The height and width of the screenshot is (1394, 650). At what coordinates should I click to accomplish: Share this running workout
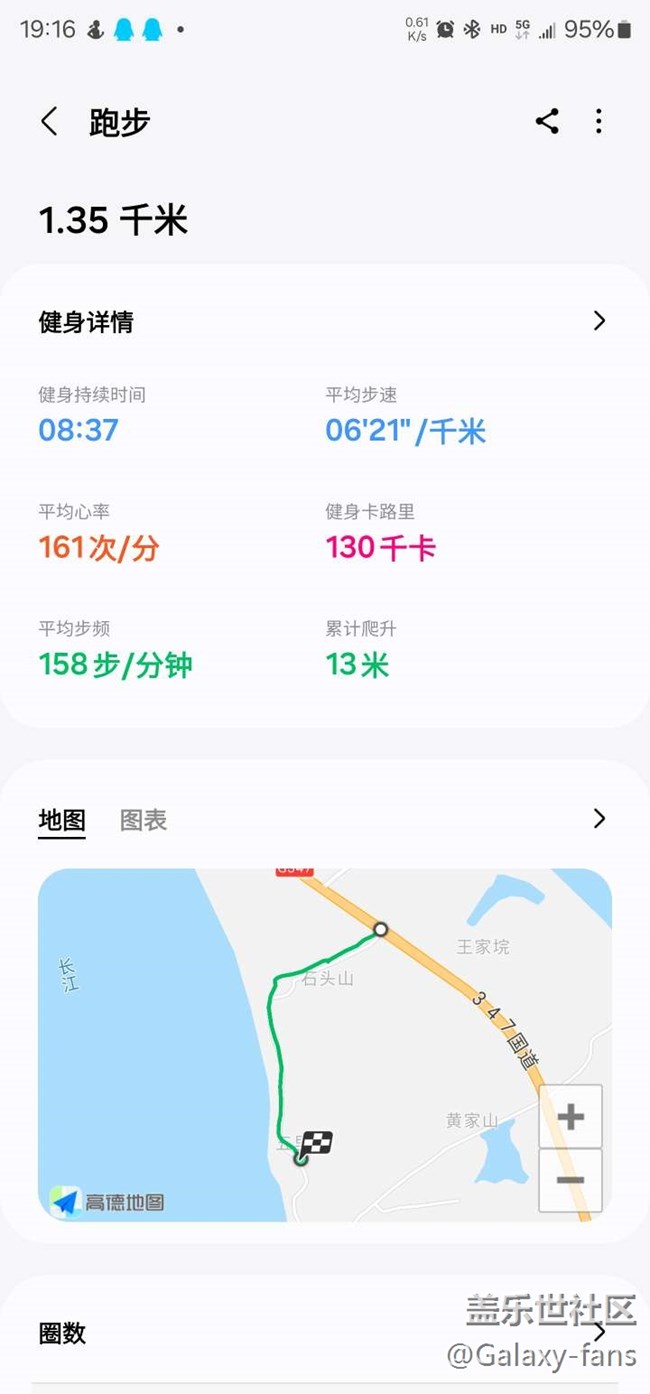547,122
